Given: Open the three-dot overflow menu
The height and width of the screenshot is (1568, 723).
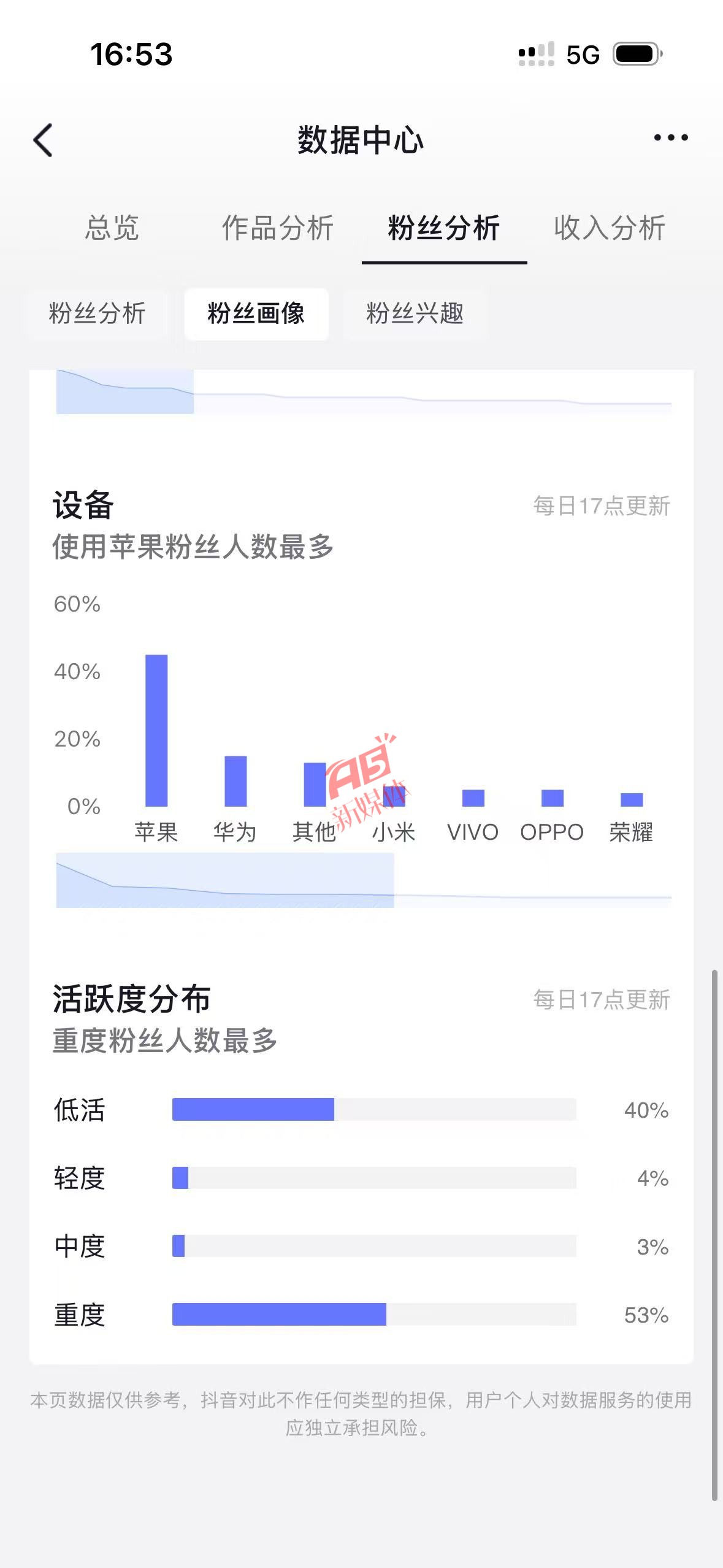Looking at the screenshot, I should (670, 137).
